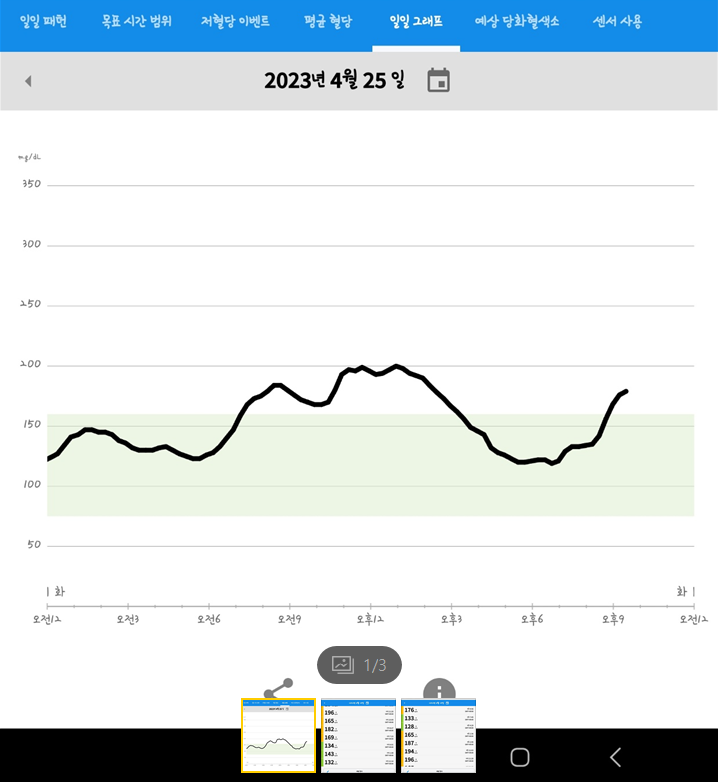Share via the share icon
The height and width of the screenshot is (782, 718).
[x=278, y=688]
